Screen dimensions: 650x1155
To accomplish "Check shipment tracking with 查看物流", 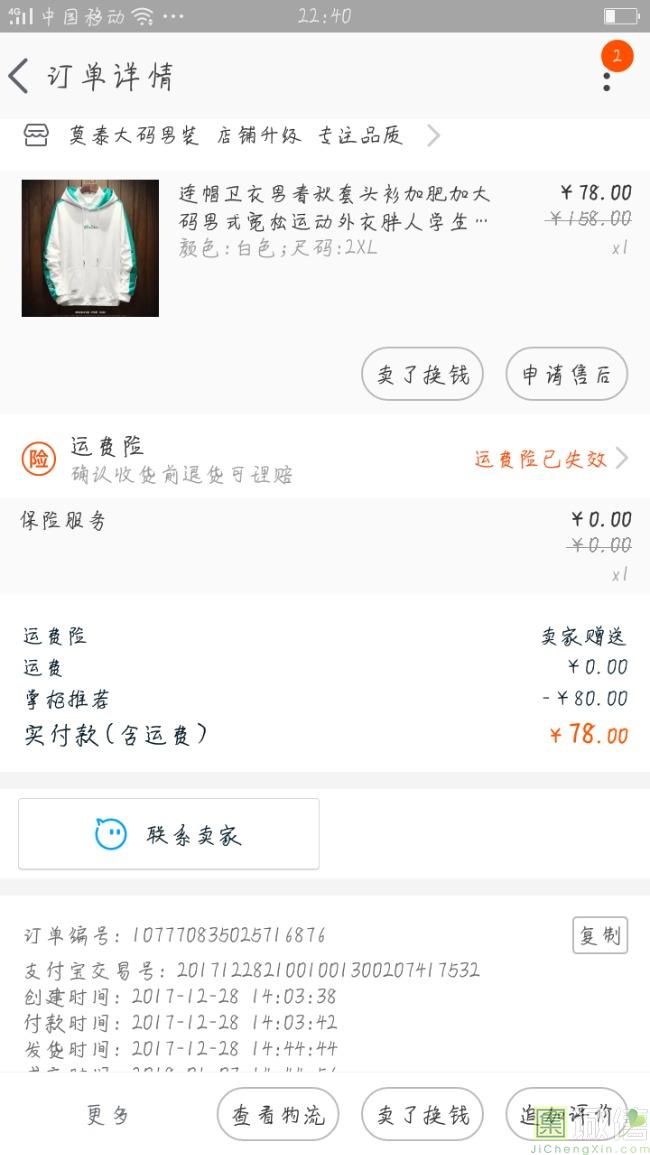I will click(x=278, y=1114).
